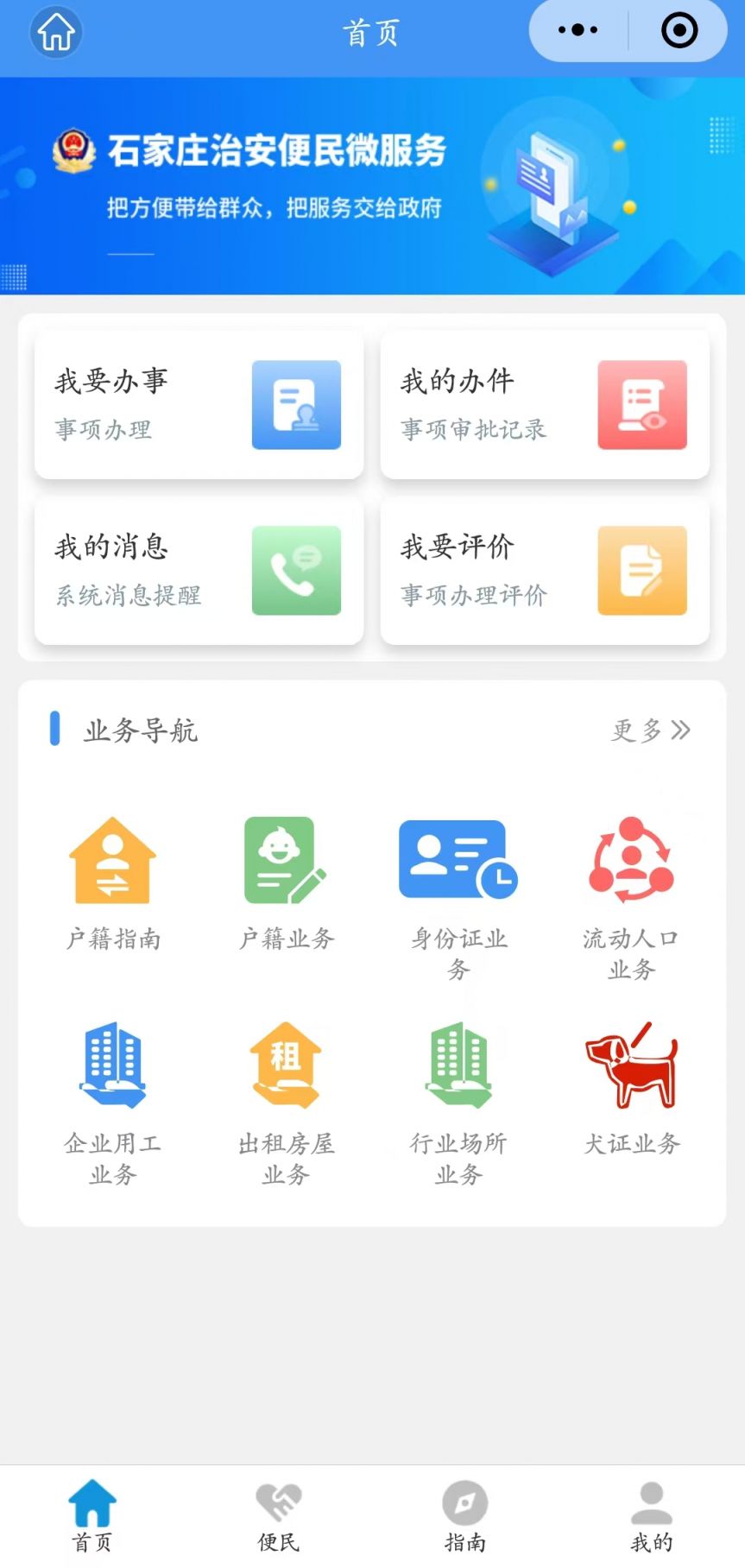Open the 我要办事 card

199,404
